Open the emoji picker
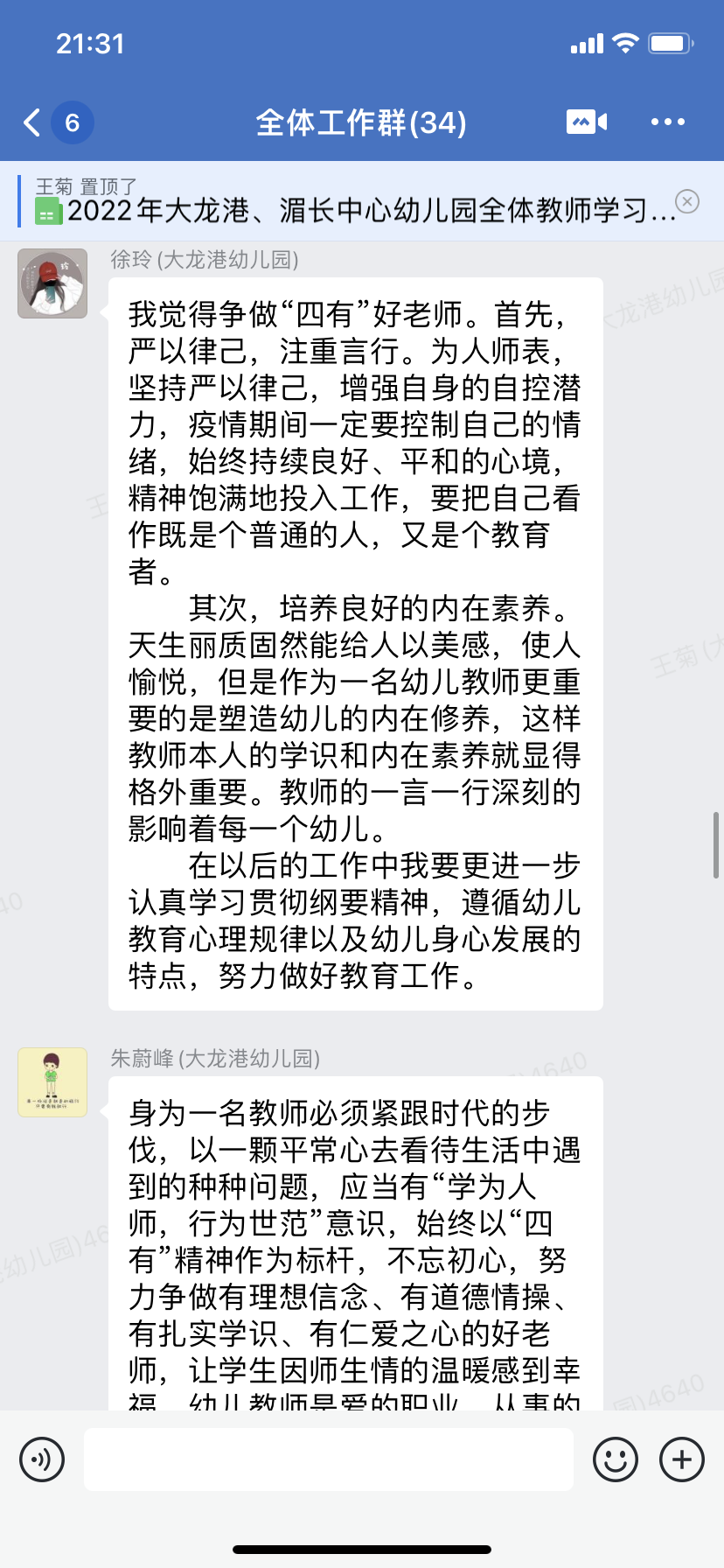724x1568 pixels. [x=616, y=1459]
